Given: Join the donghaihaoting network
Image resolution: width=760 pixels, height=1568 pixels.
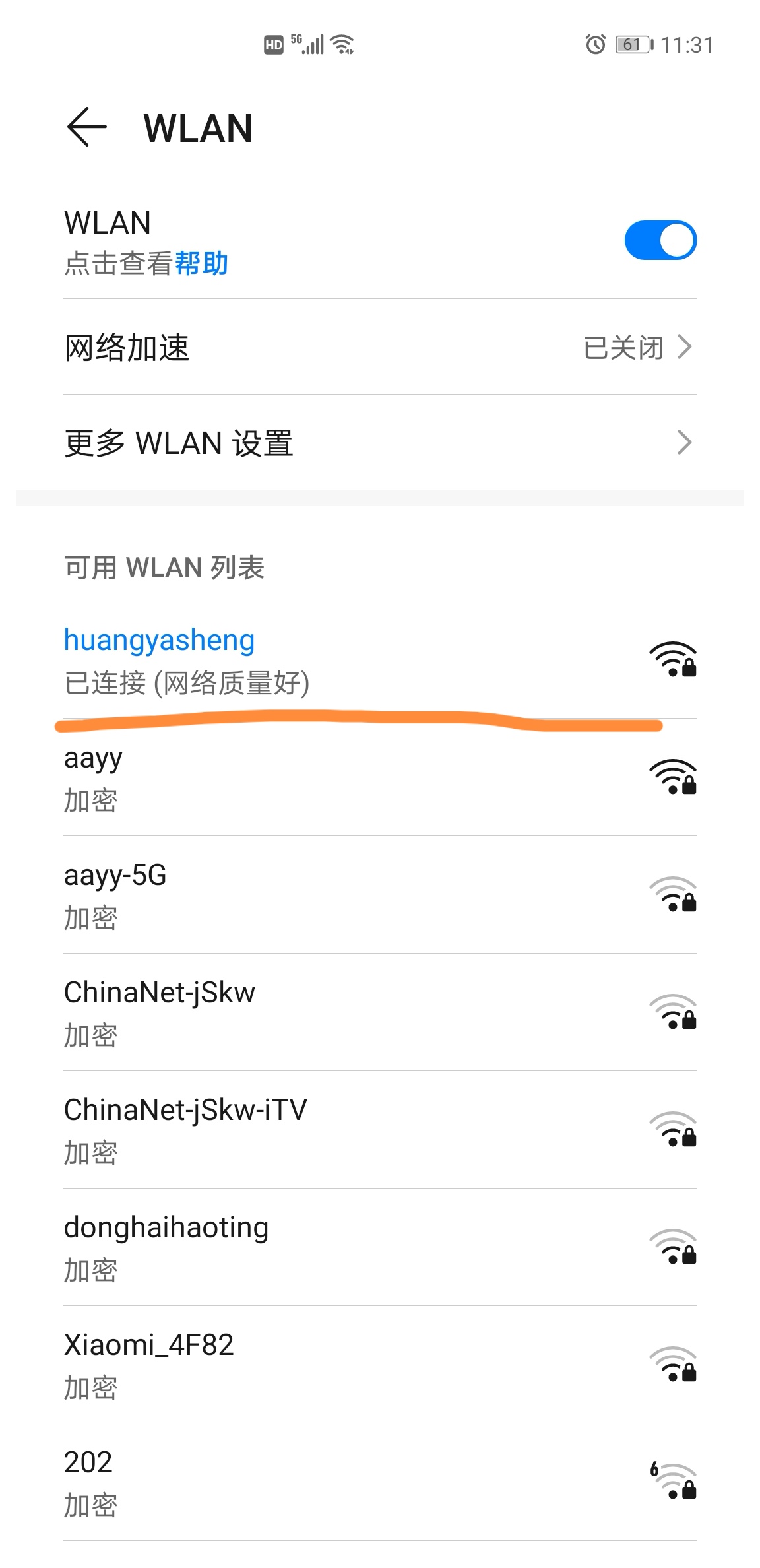Looking at the screenshot, I should (x=379, y=1248).
